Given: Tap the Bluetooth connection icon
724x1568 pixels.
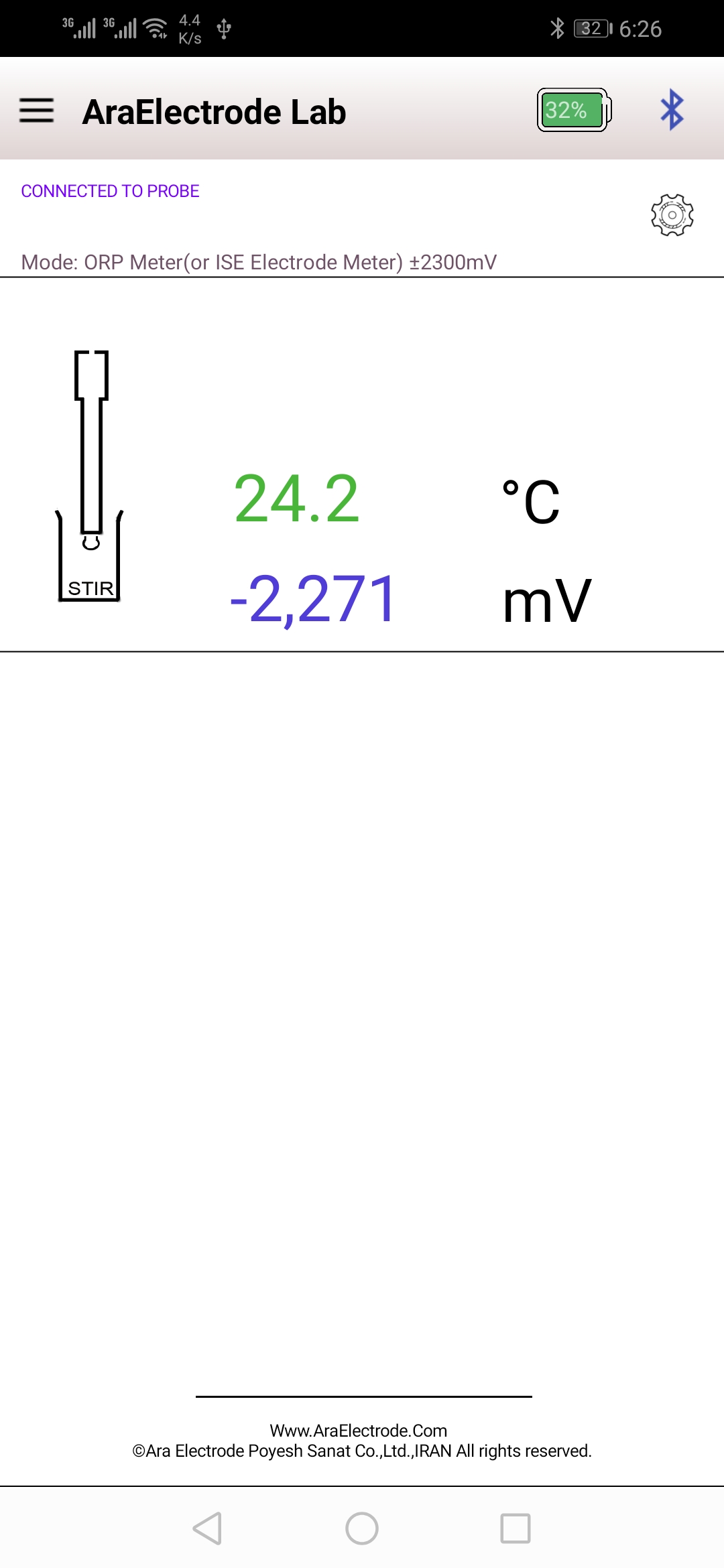Looking at the screenshot, I should pyautogui.click(x=672, y=111).
